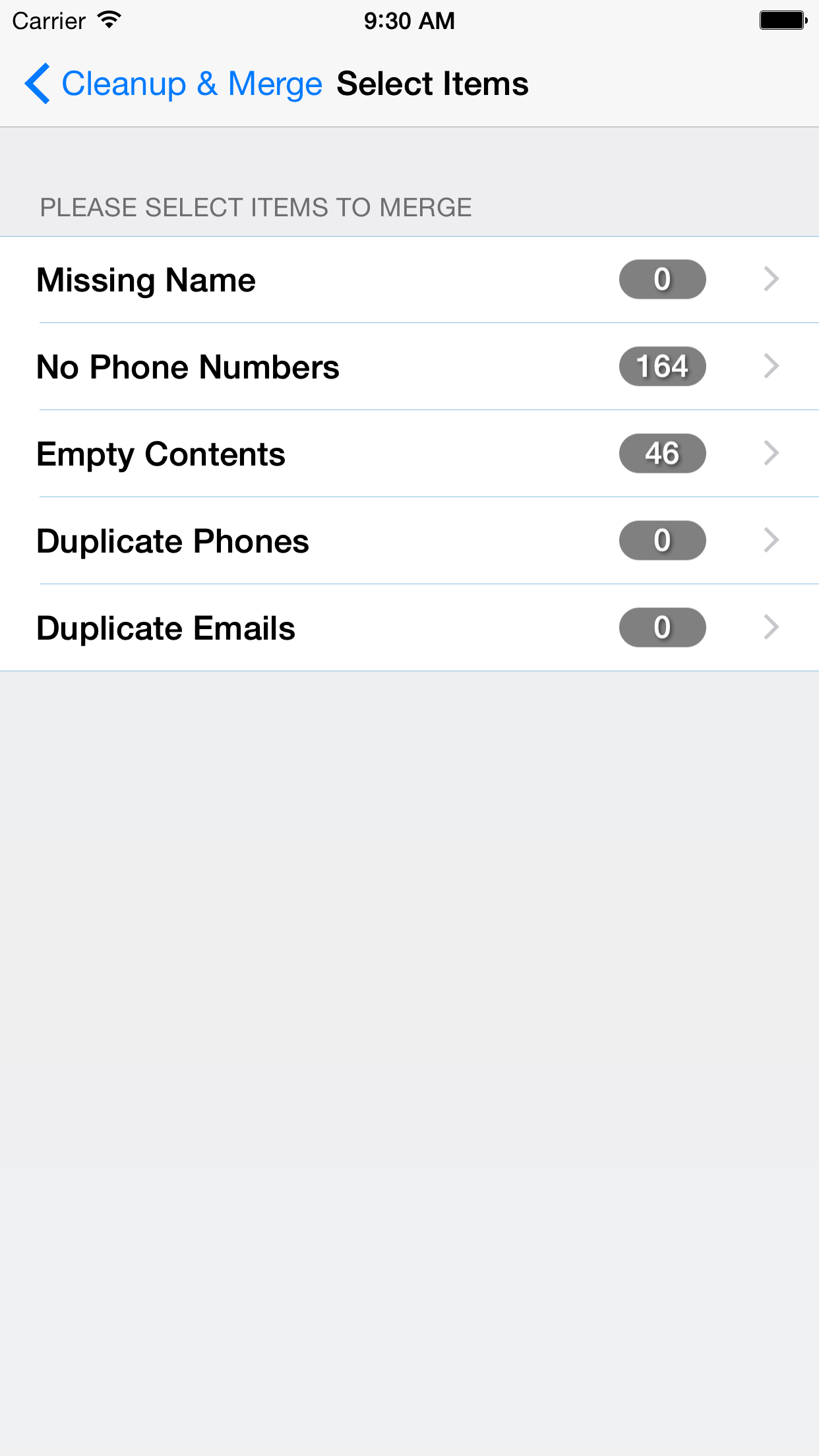Open Duplicate Phones list
The image size is (819, 1456).
pos(409,541)
